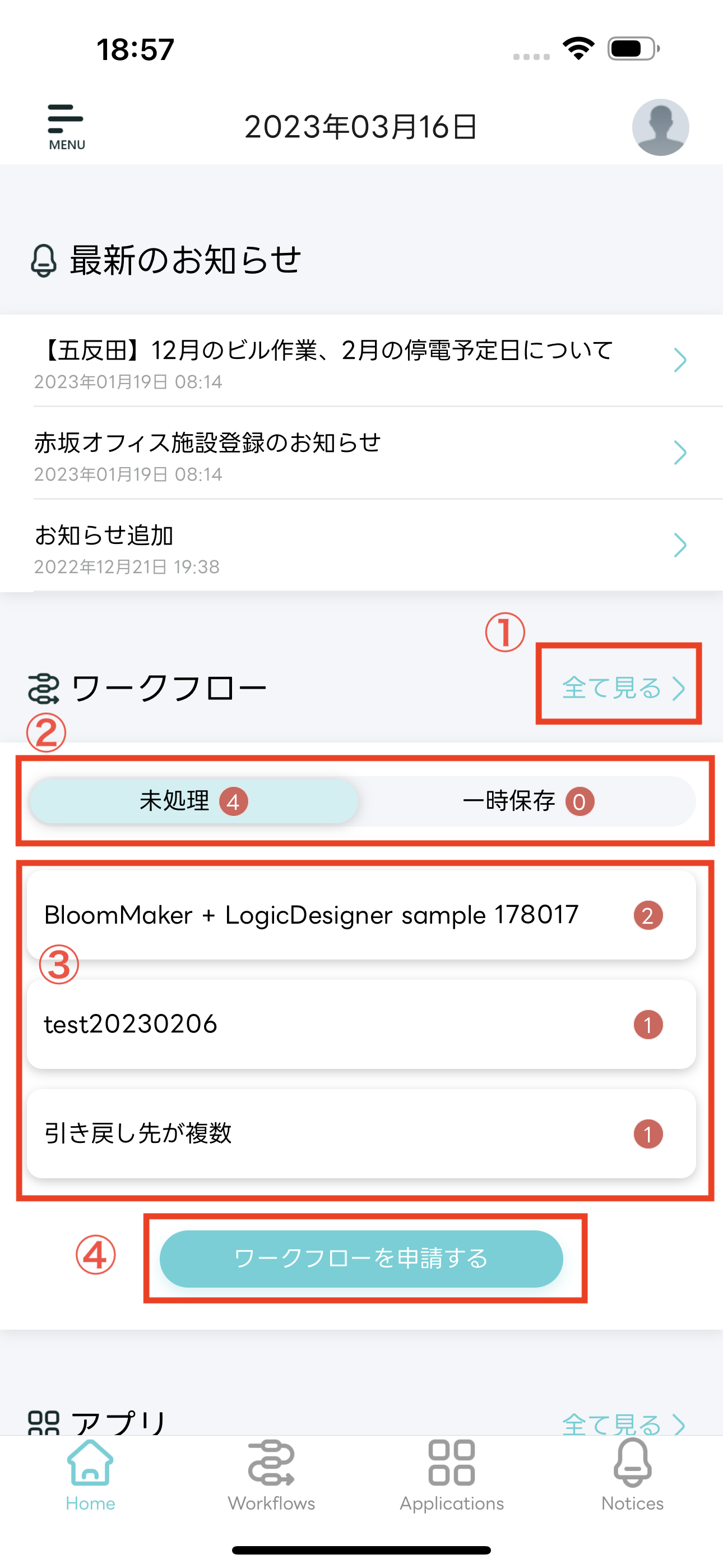Open BloomMaker + LogicDesigner sample 178017
The image size is (723, 1568).
[x=360, y=915]
